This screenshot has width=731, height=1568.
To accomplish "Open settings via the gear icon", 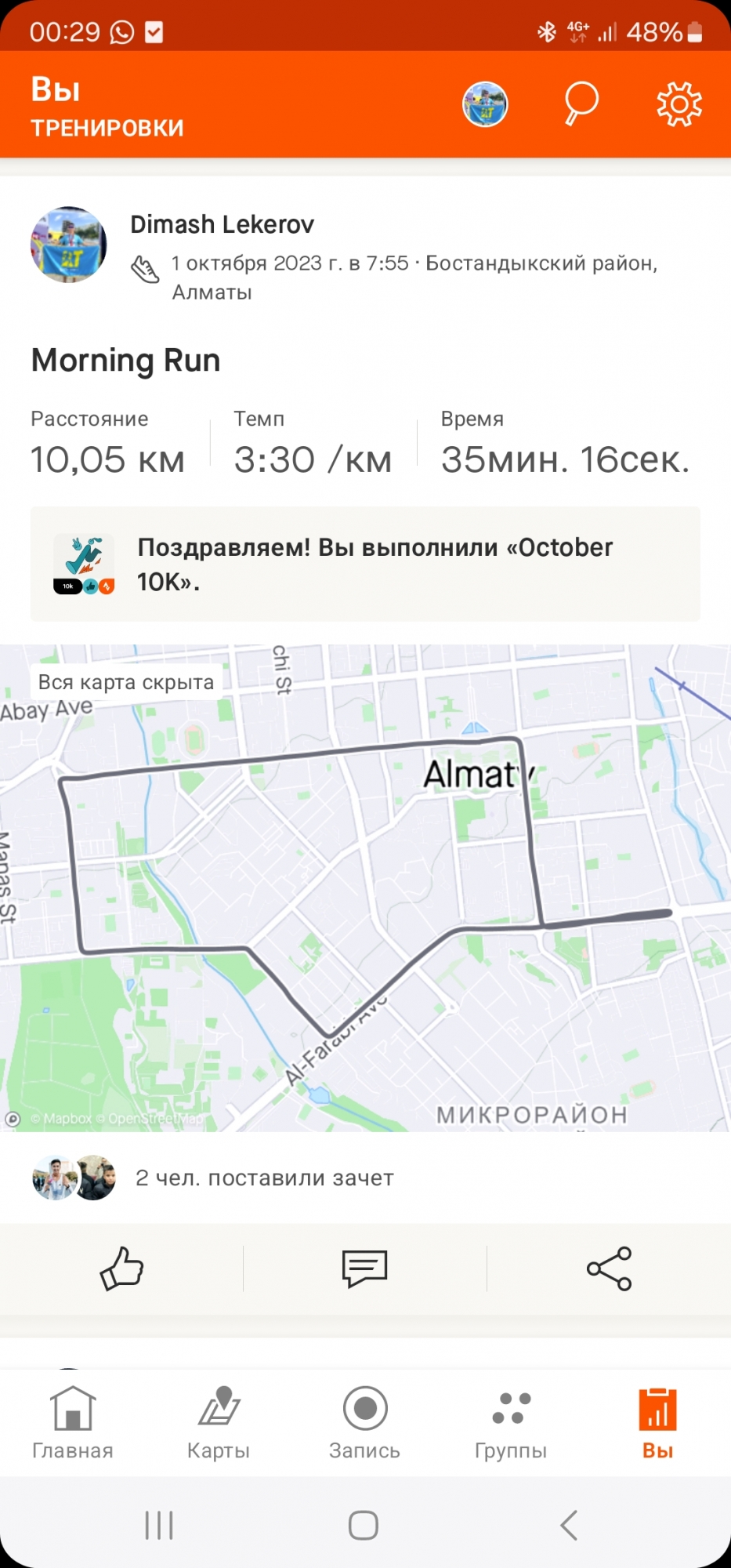I will (x=679, y=104).
